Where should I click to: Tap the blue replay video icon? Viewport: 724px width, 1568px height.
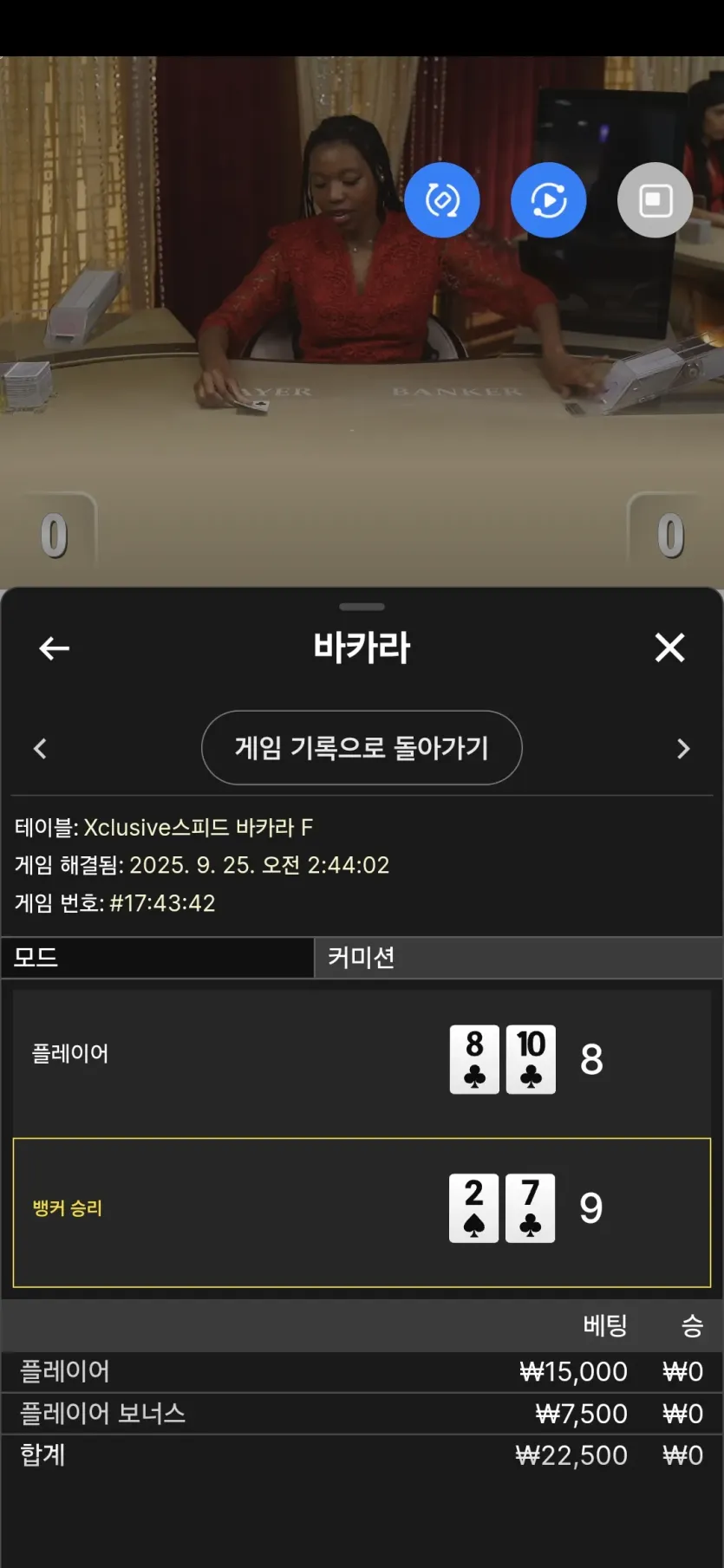click(549, 200)
